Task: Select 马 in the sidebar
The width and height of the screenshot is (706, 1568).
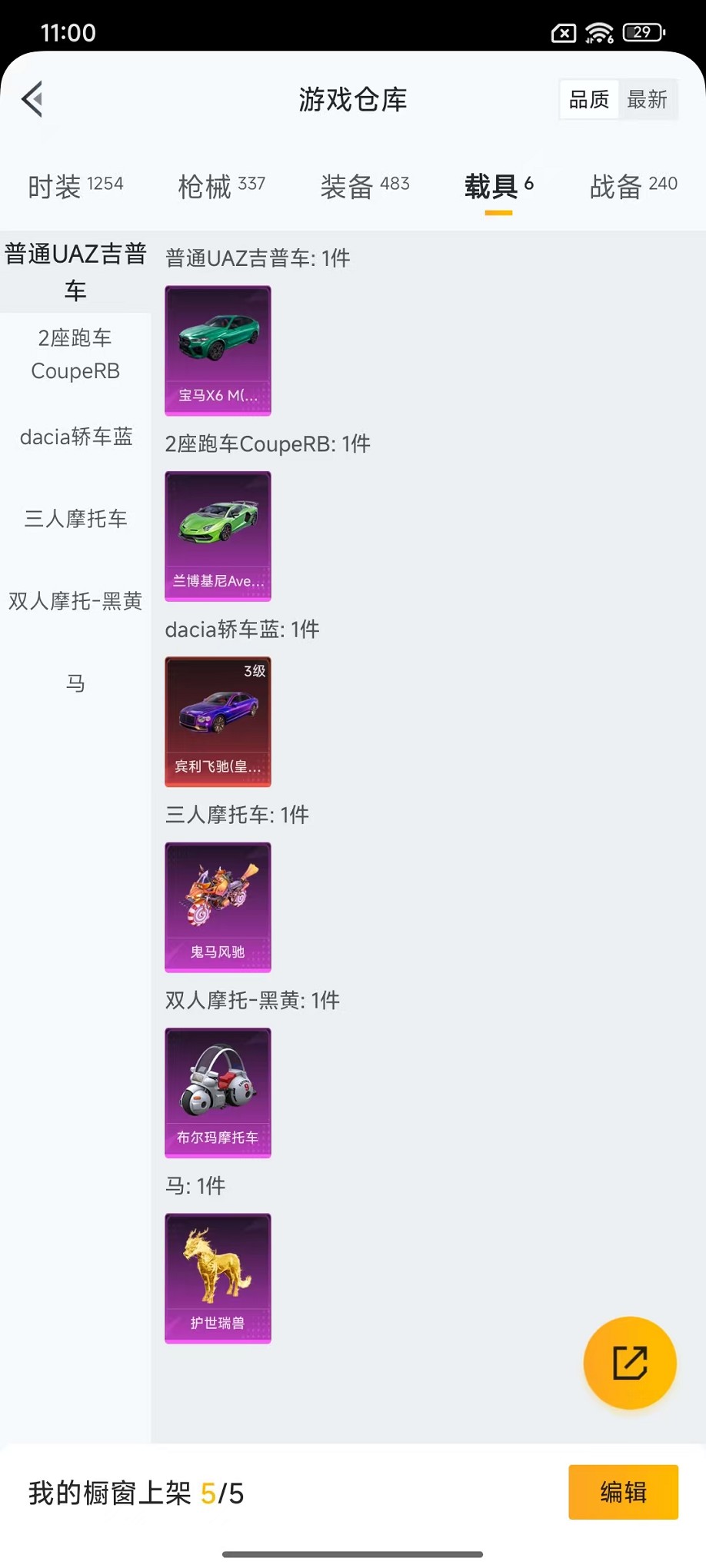Action: point(75,683)
